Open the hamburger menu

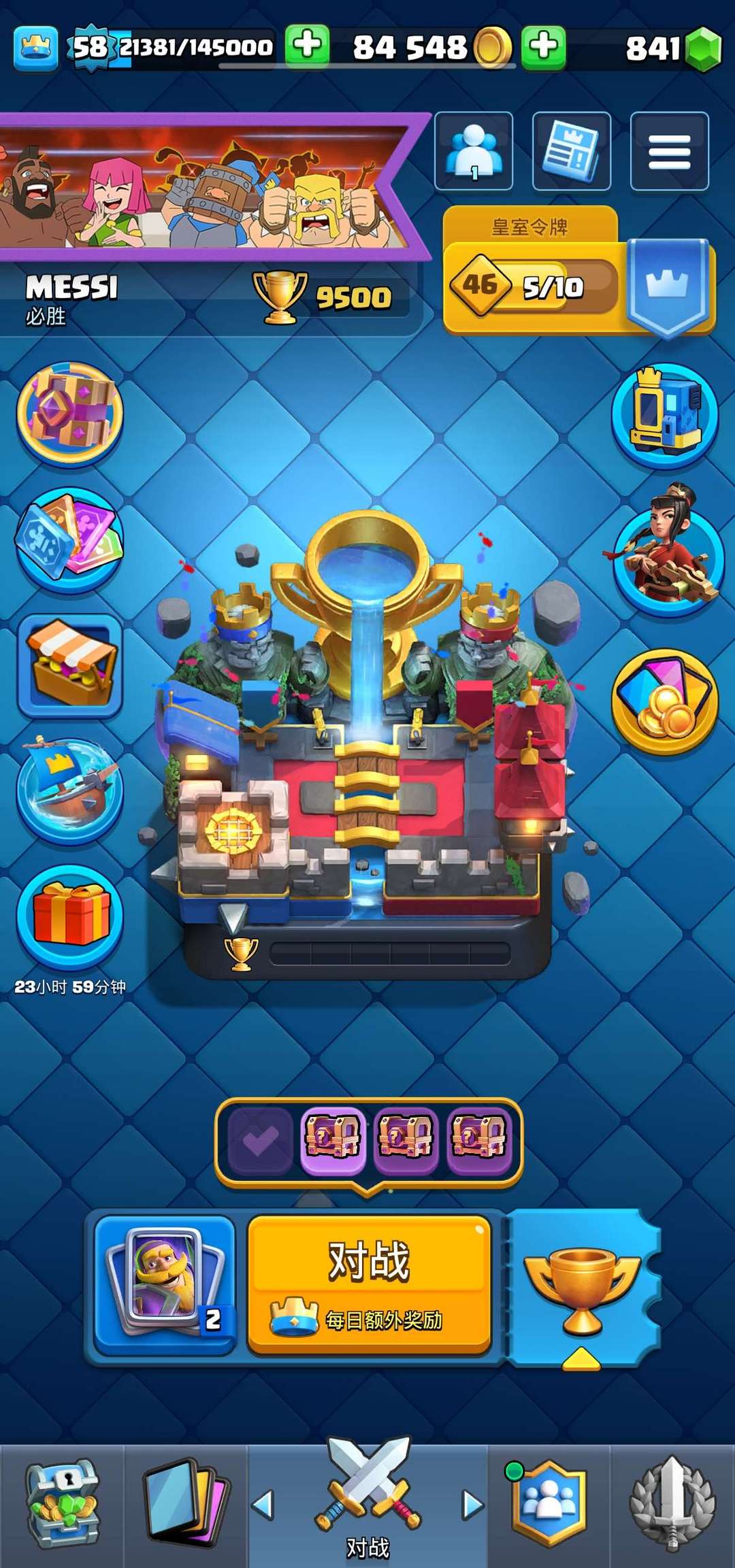[x=670, y=151]
